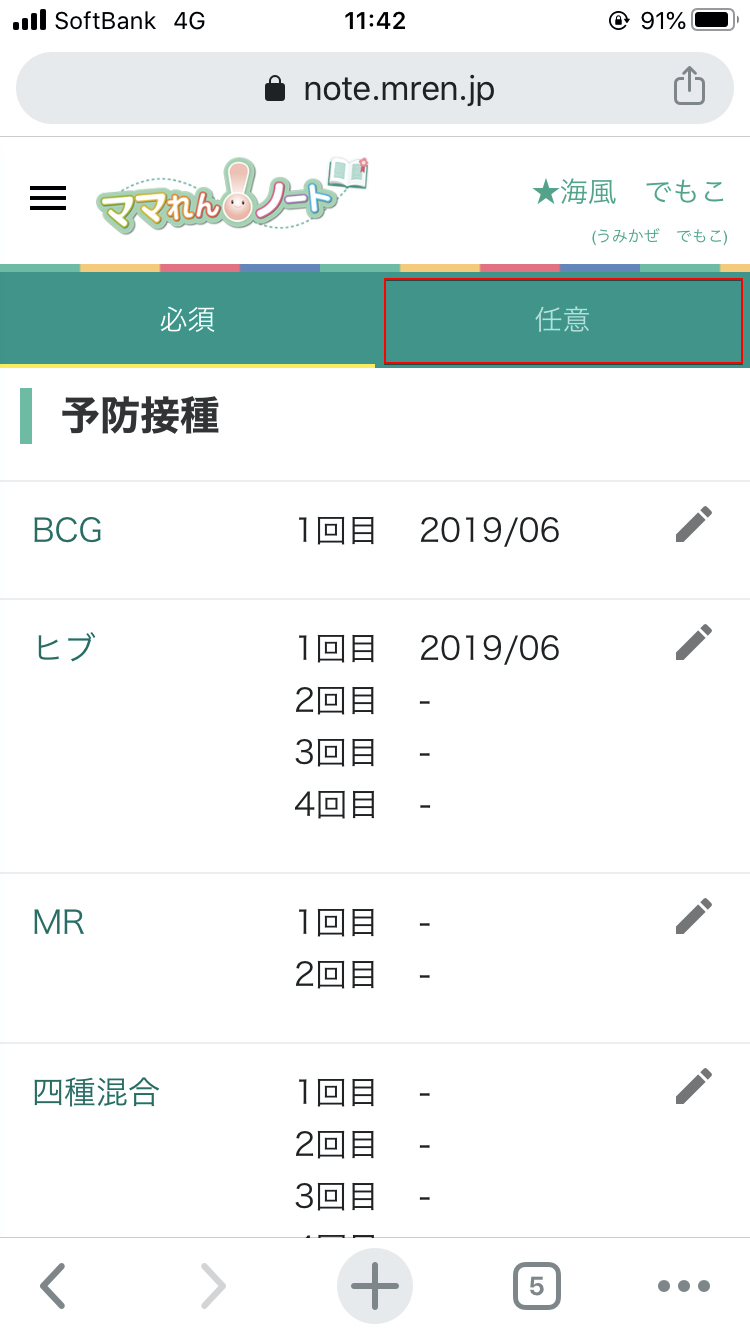The height and width of the screenshot is (1334, 750).
Task: Open the BCG vaccine link
Action: [68, 530]
